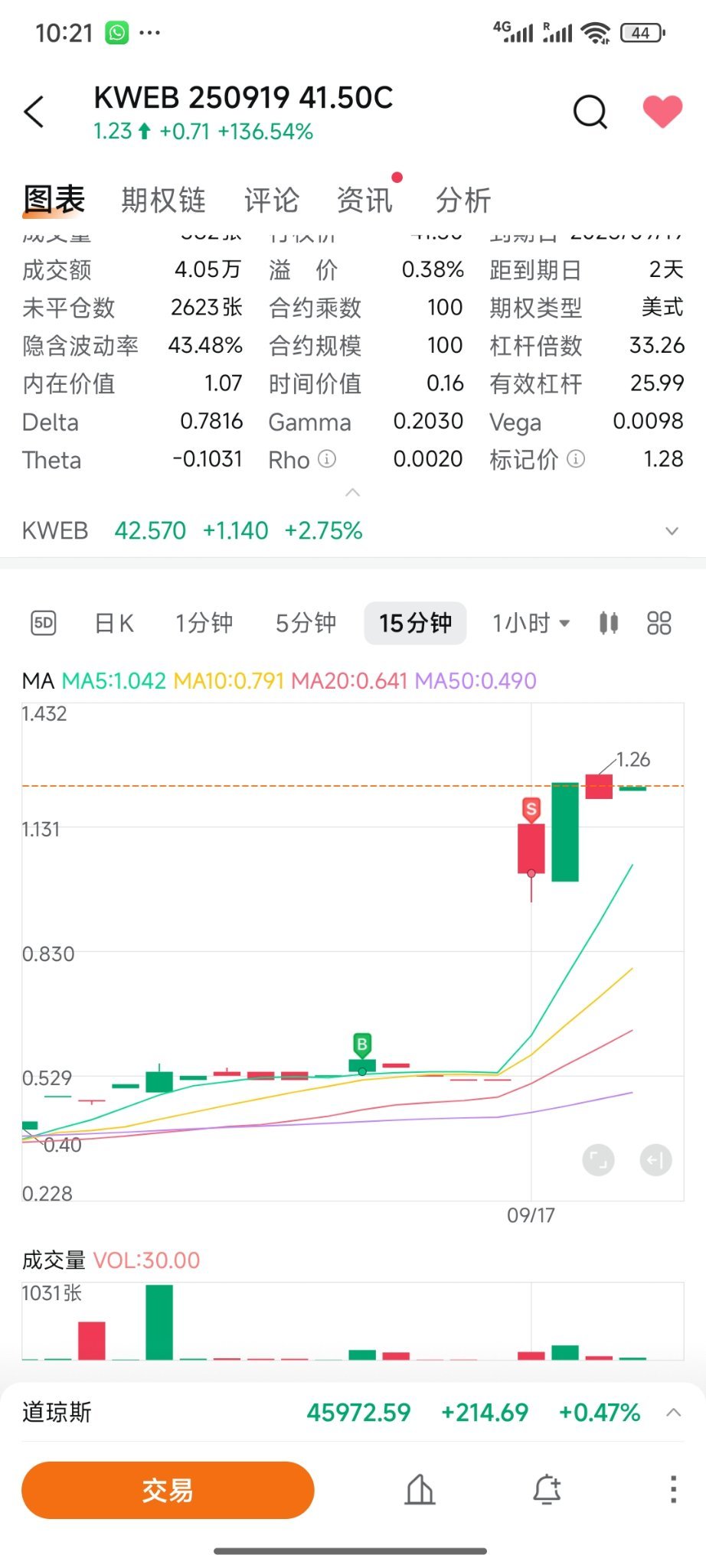
Task: Select the 5D chart period
Action: click(44, 623)
